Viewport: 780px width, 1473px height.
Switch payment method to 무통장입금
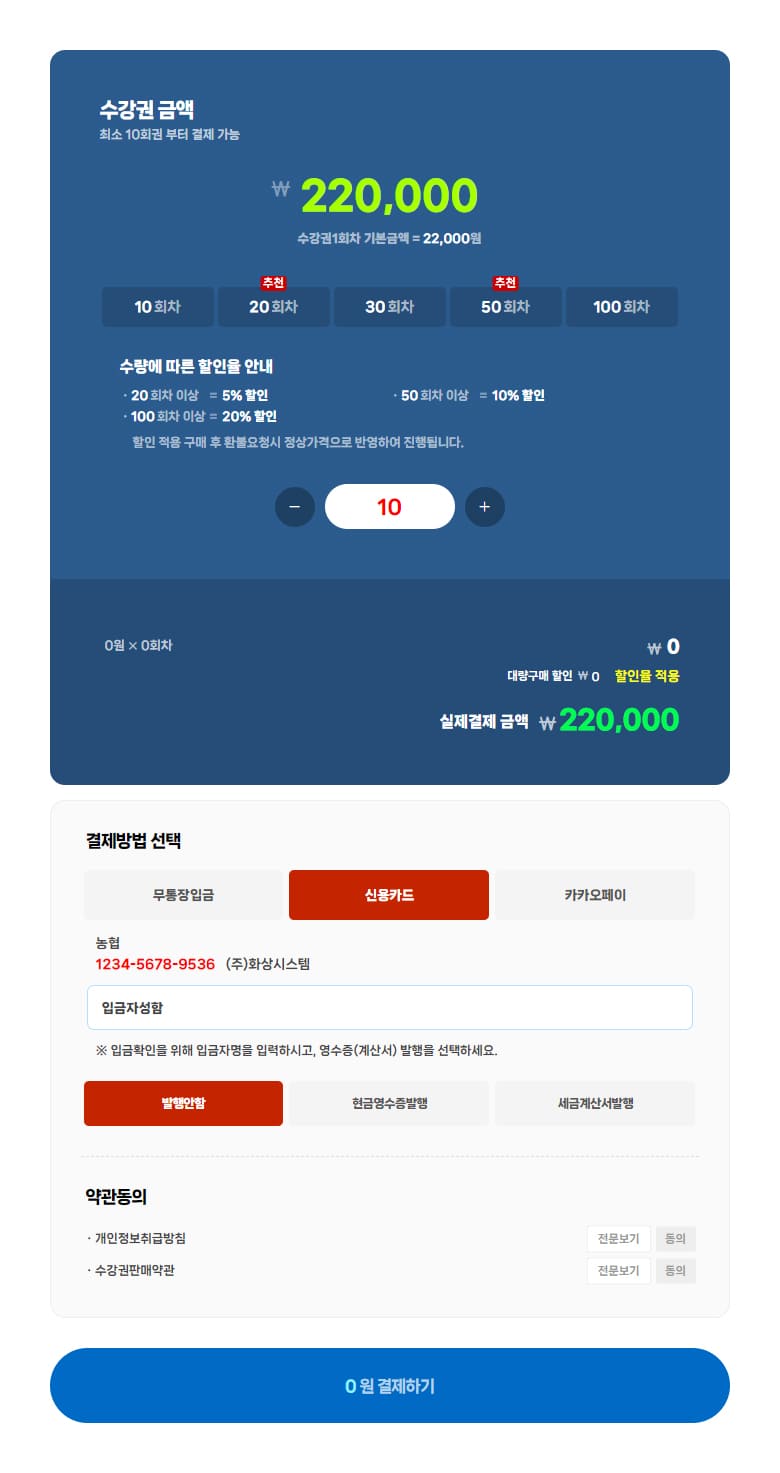pyautogui.click(x=184, y=895)
